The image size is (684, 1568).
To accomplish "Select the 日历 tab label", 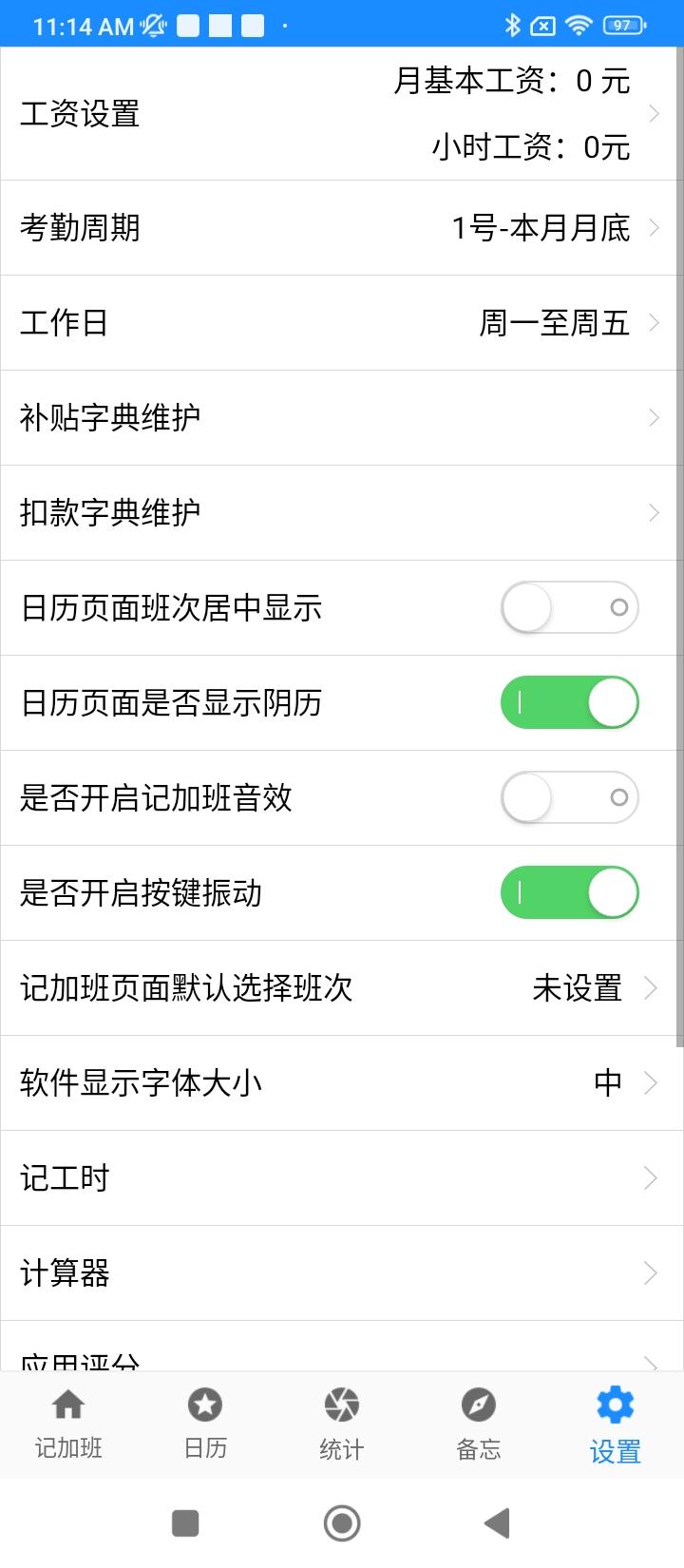I will (x=204, y=1449).
